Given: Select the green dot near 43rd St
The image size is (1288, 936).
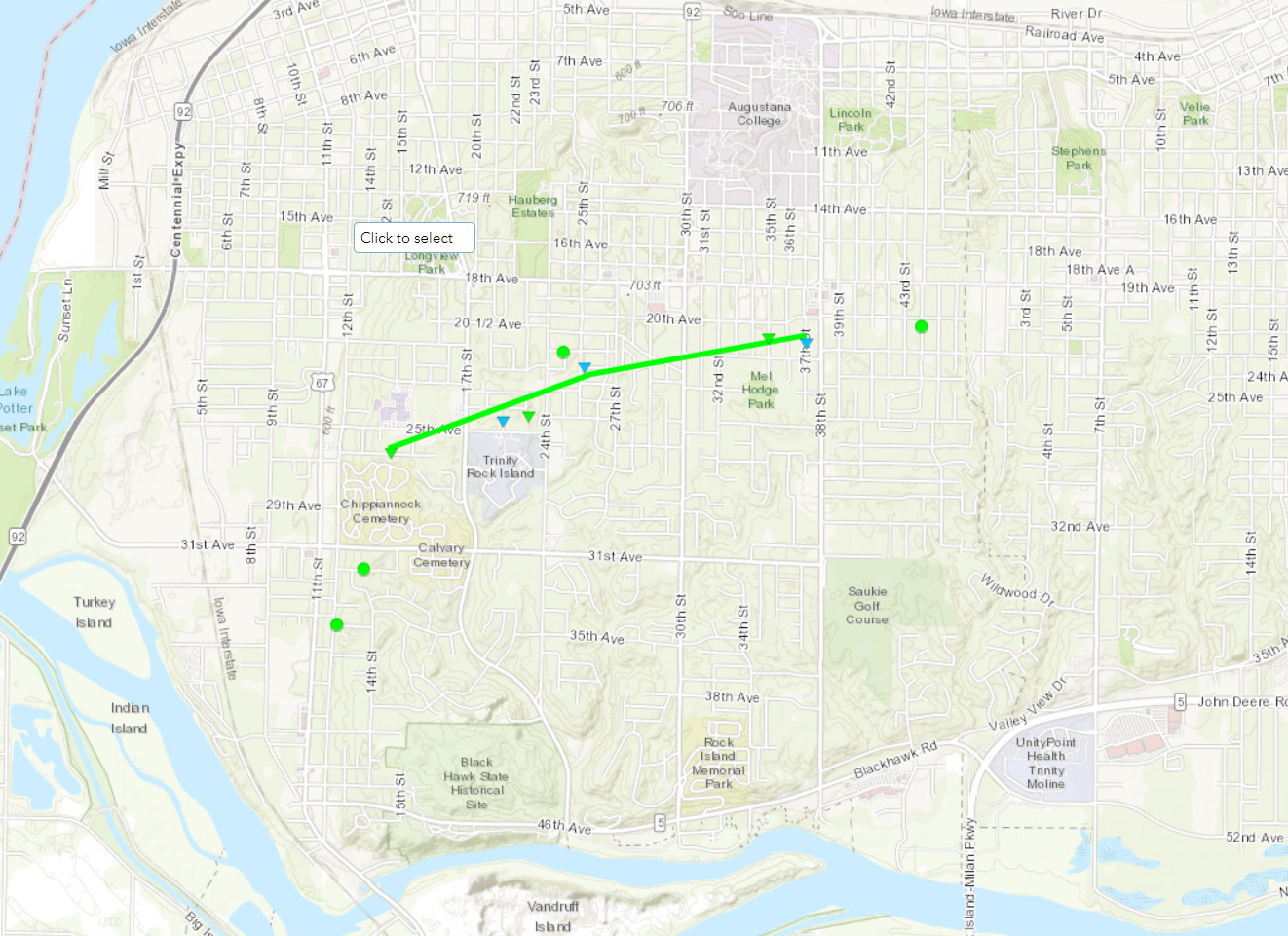Looking at the screenshot, I should click(x=922, y=327).
